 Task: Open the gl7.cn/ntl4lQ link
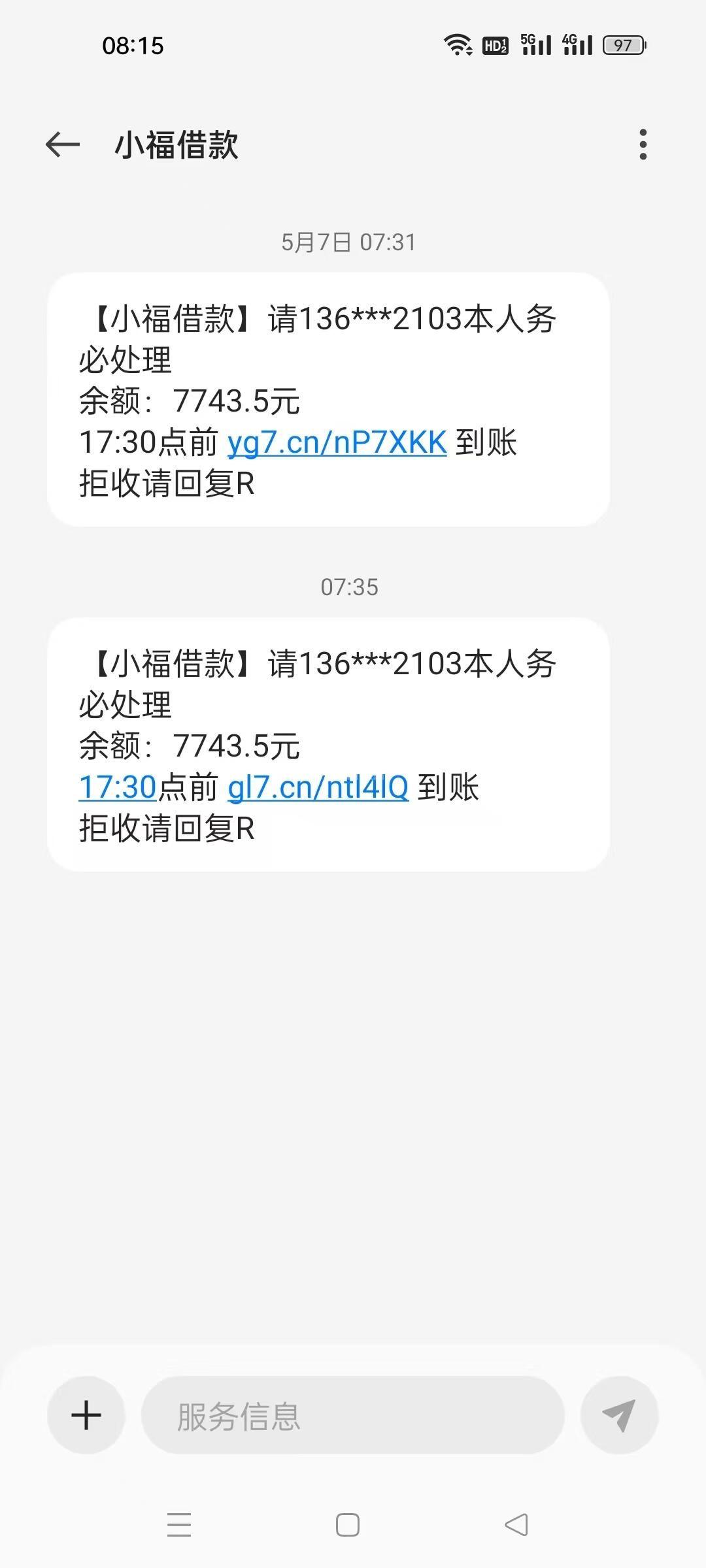(x=318, y=788)
